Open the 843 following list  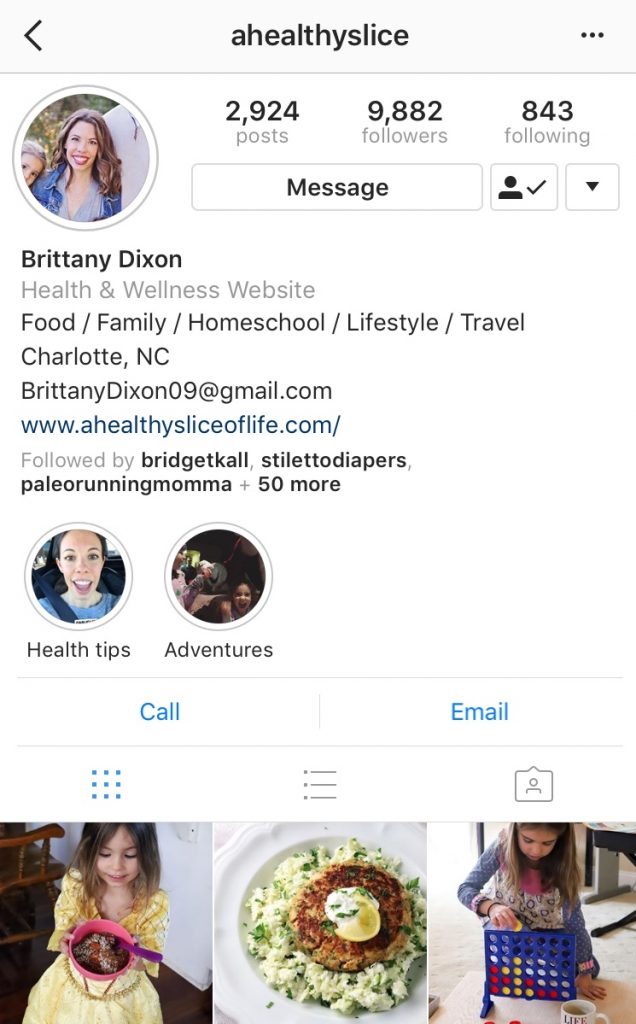tap(547, 121)
